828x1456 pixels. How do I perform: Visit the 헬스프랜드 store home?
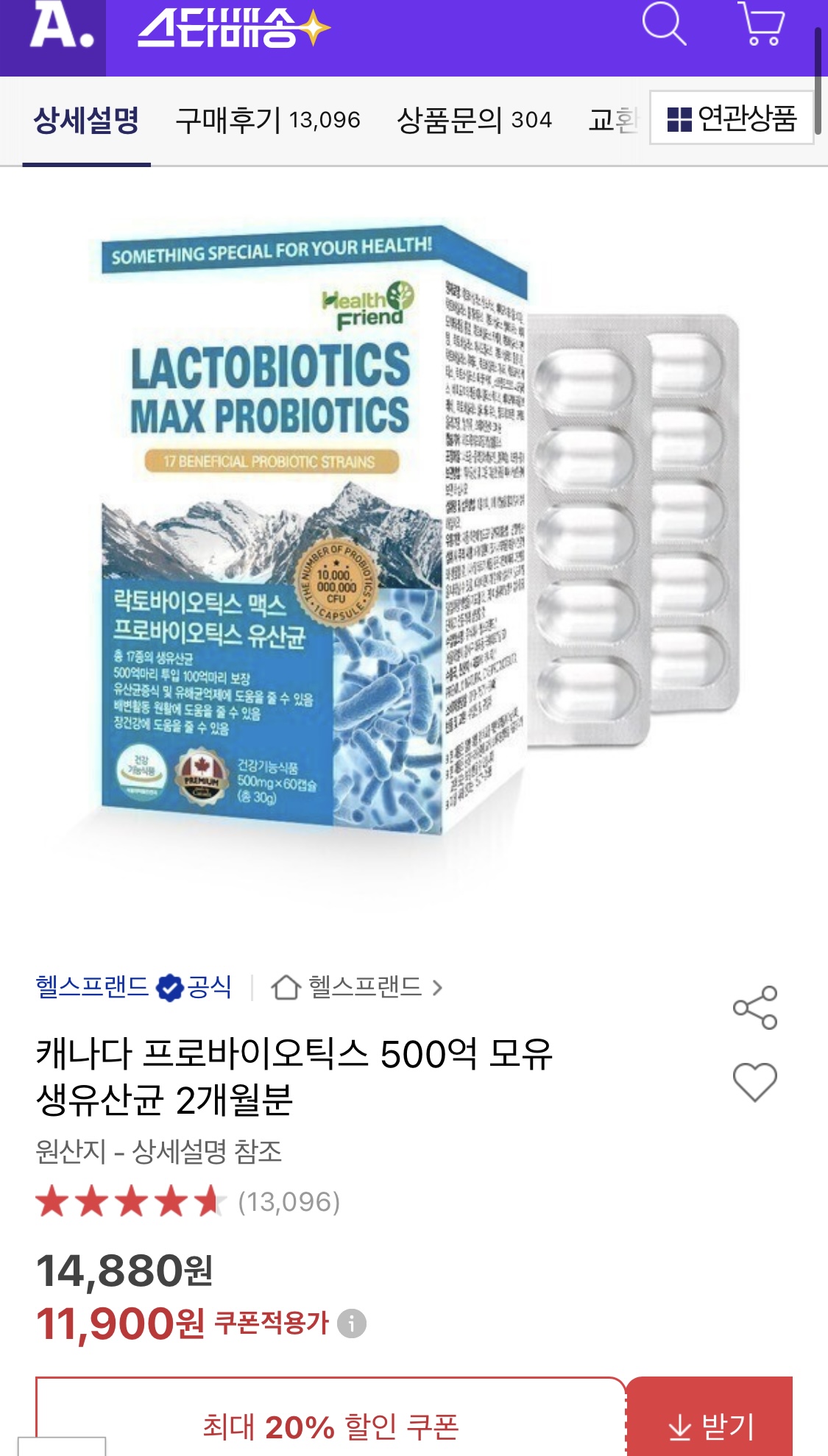click(357, 987)
